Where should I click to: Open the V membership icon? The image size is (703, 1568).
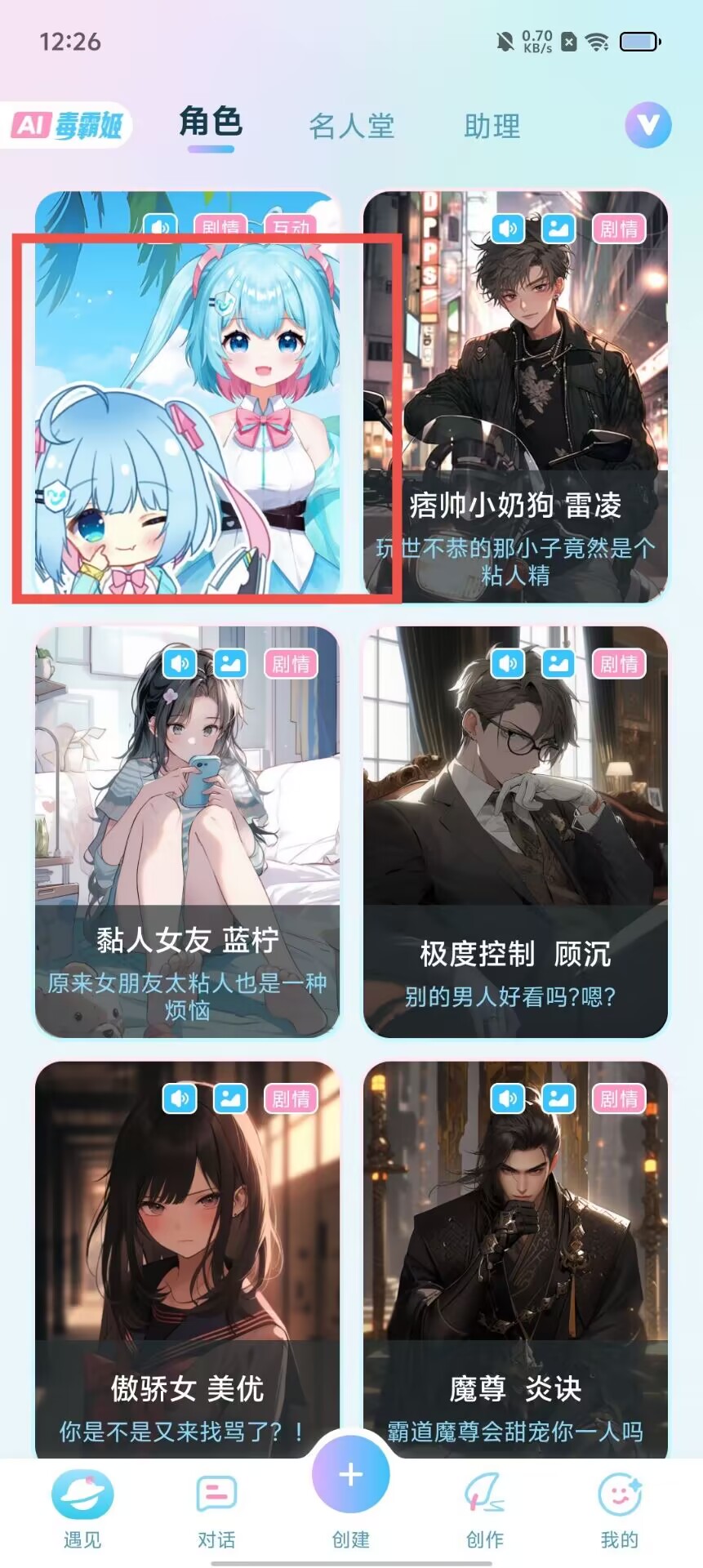click(647, 125)
